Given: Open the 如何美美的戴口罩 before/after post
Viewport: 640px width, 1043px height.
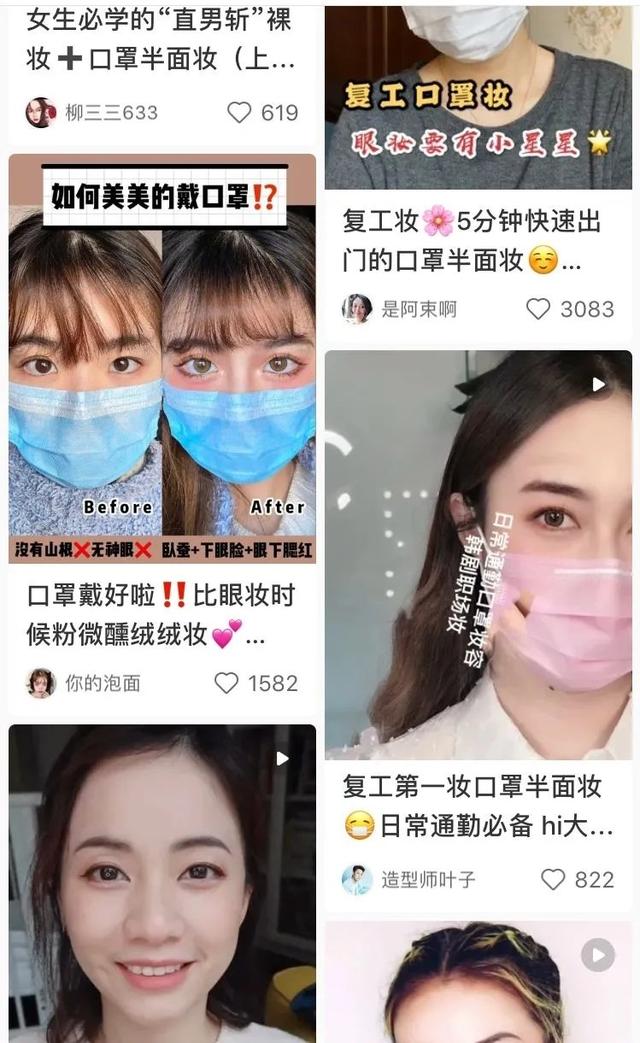Looking at the screenshot, I should coord(162,360).
